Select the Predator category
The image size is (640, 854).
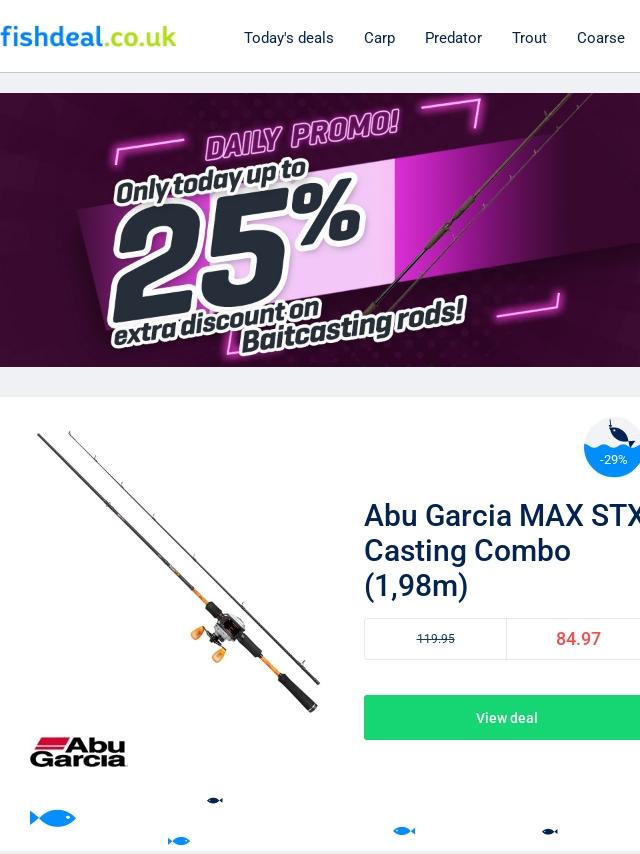coord(453,38)
